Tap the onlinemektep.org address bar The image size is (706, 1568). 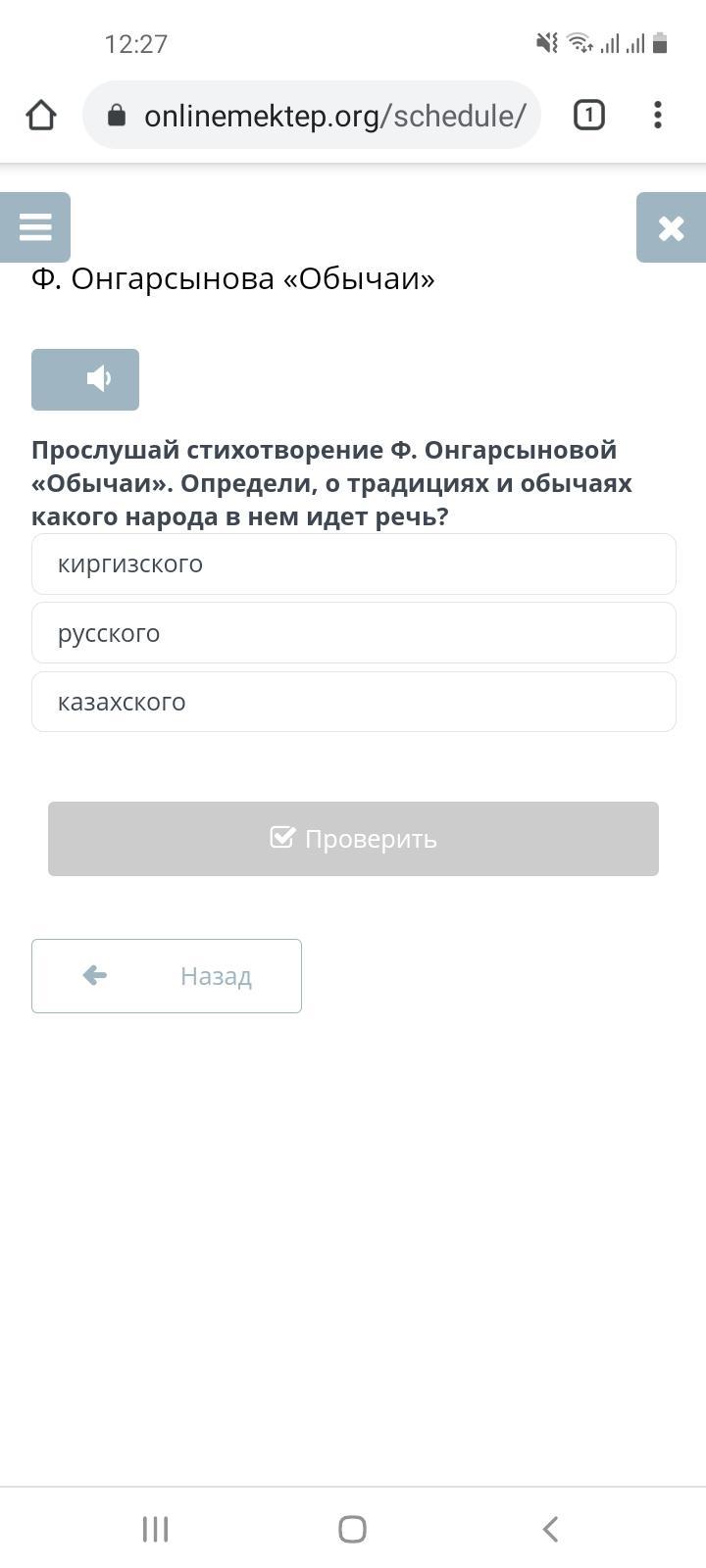point(312,116)
